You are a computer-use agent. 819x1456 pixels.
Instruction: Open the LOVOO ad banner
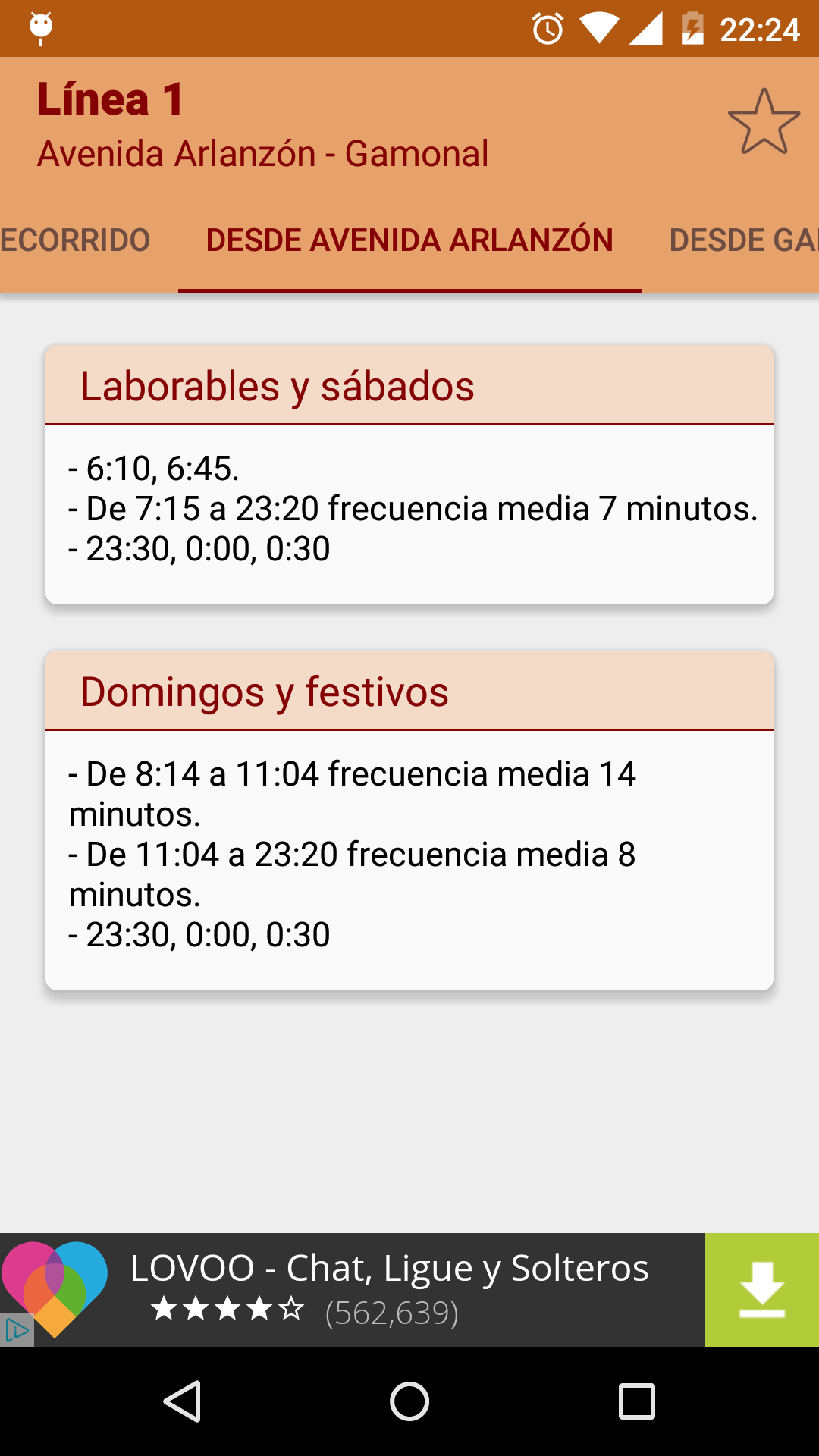coord(389,1290)
